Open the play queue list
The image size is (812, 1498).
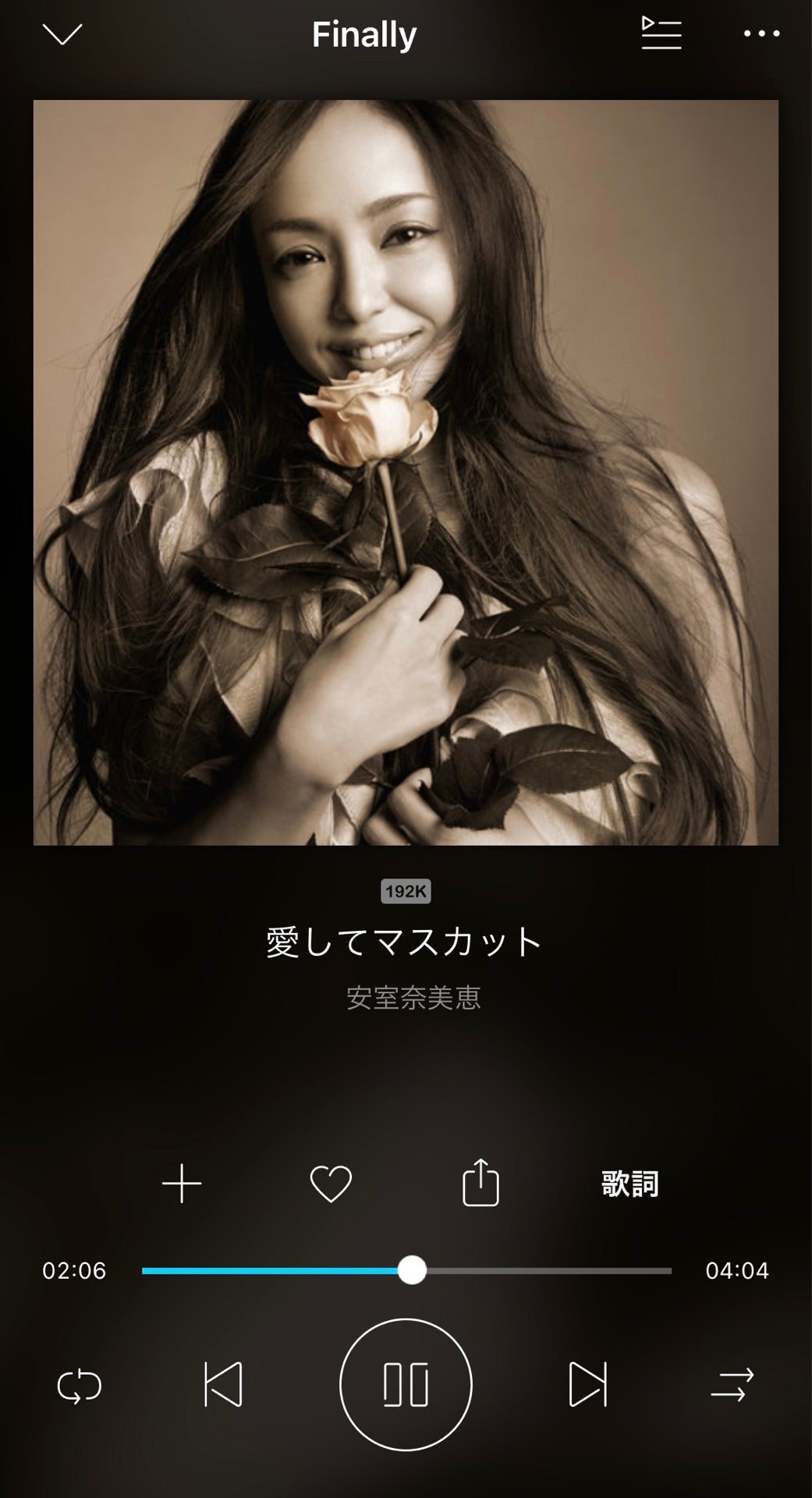pyautogui.click(x=661, y=34)
